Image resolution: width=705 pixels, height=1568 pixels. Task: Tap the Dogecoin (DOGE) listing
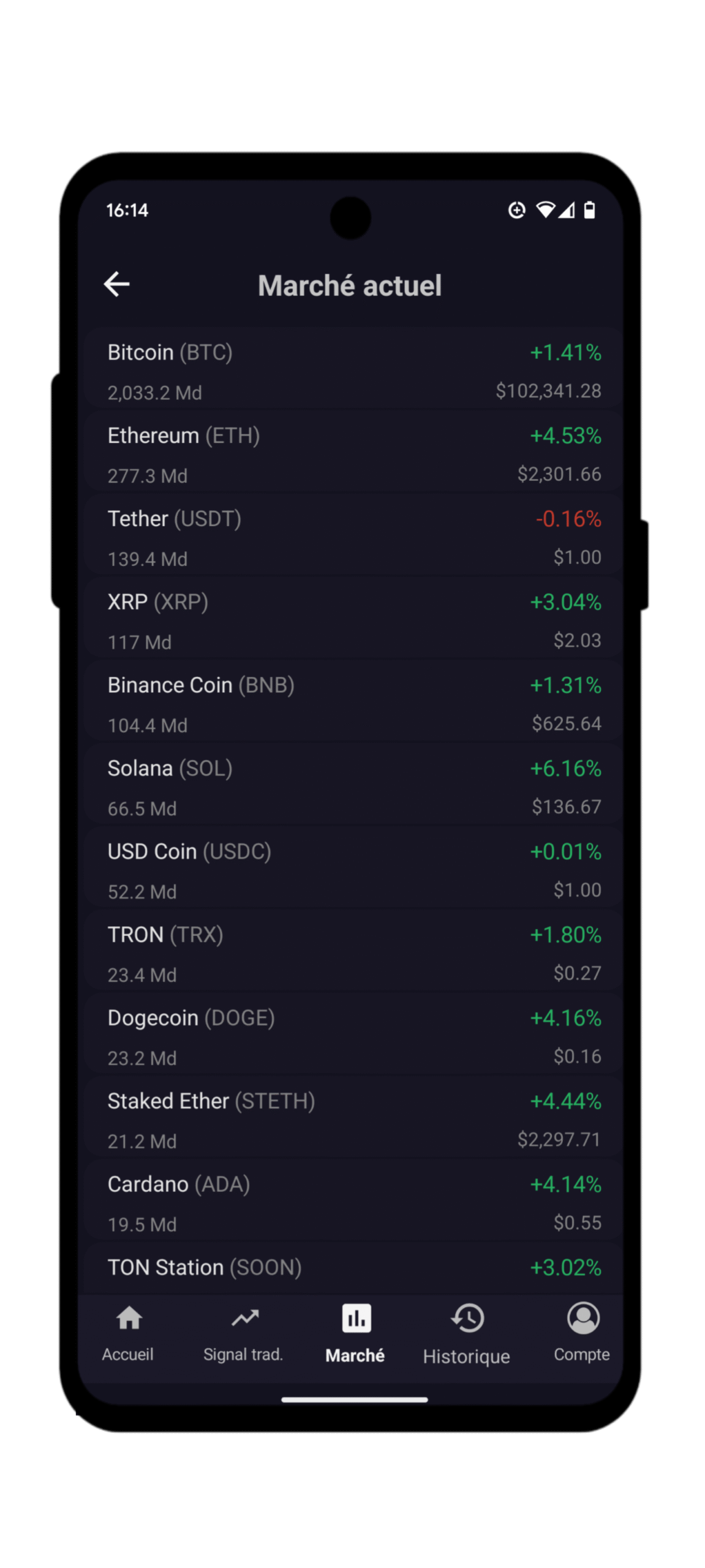[x=353, y=1036]
